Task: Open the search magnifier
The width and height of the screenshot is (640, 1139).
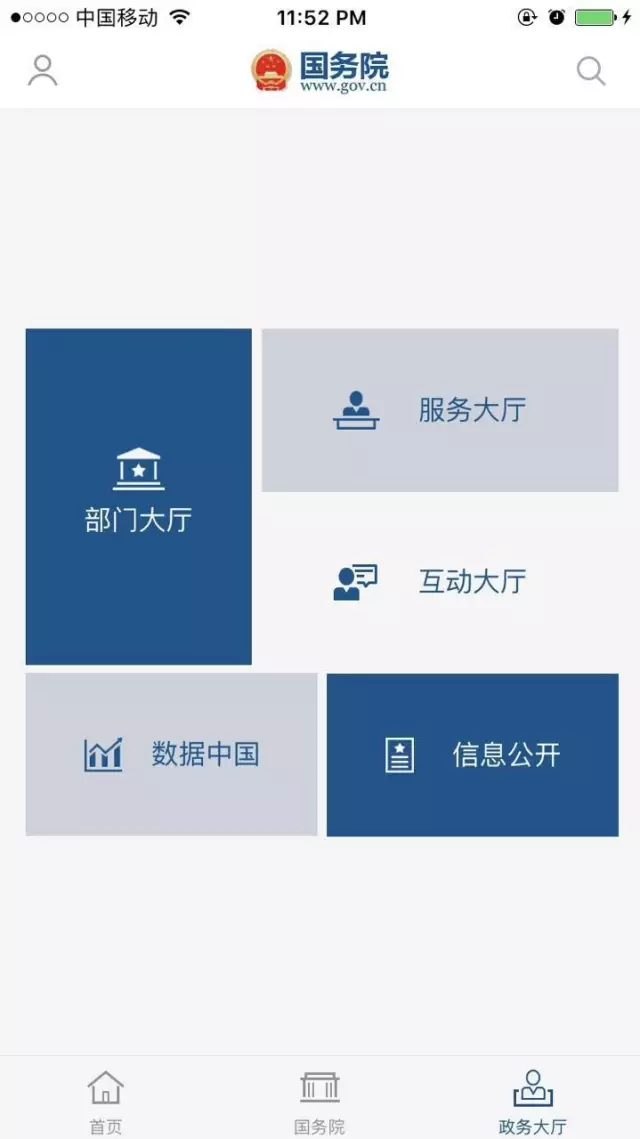Action: (591, 71)
